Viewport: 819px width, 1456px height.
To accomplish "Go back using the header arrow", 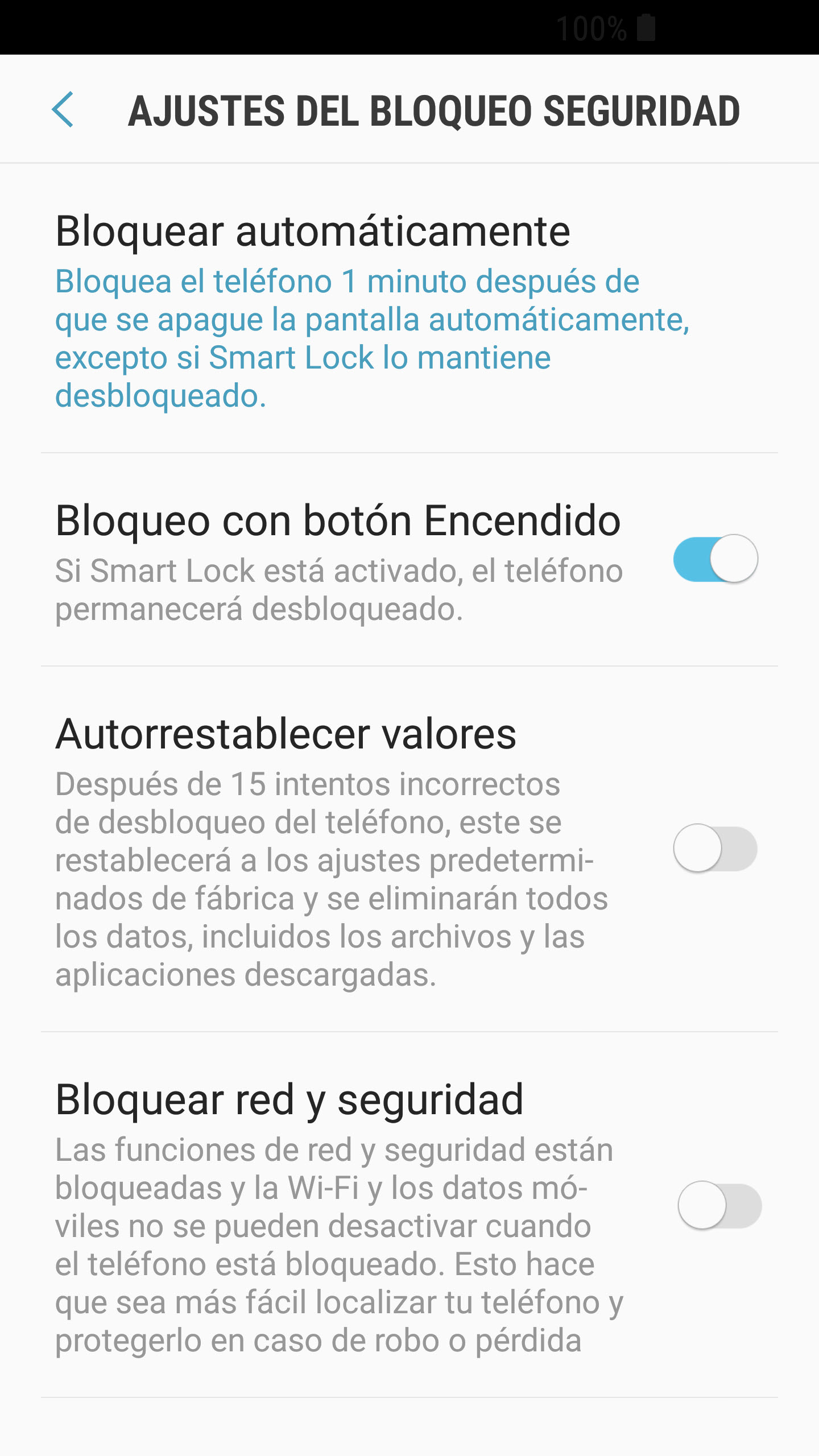I will [x=63, y=109].
